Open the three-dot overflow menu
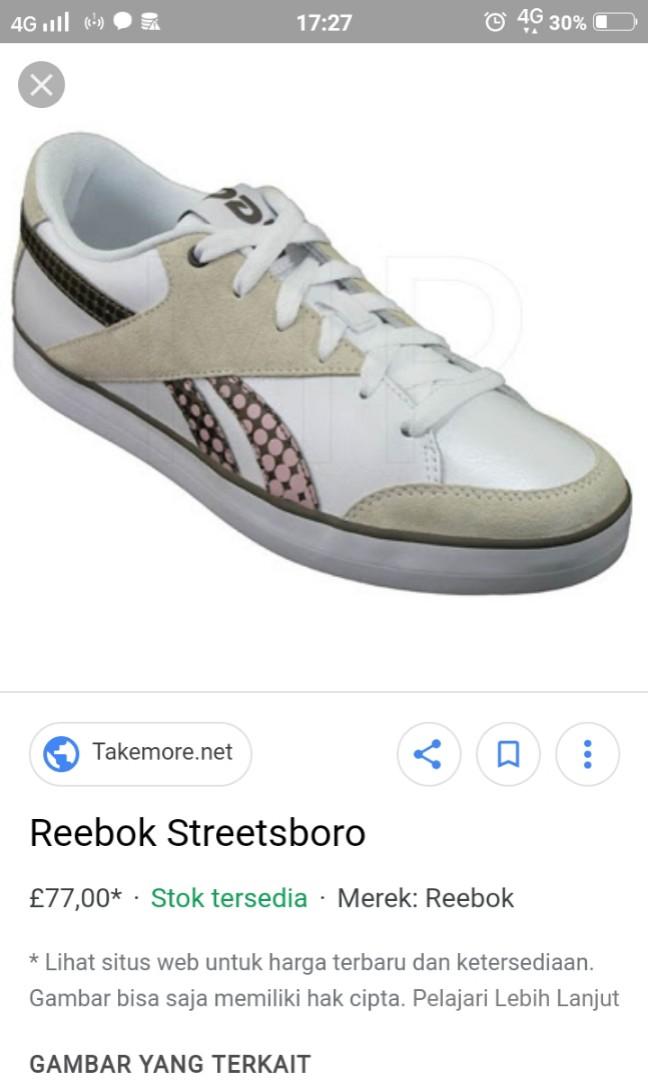Image resolution: width=648 pixels, height=1080 pixels. click(x=587, y=754)
